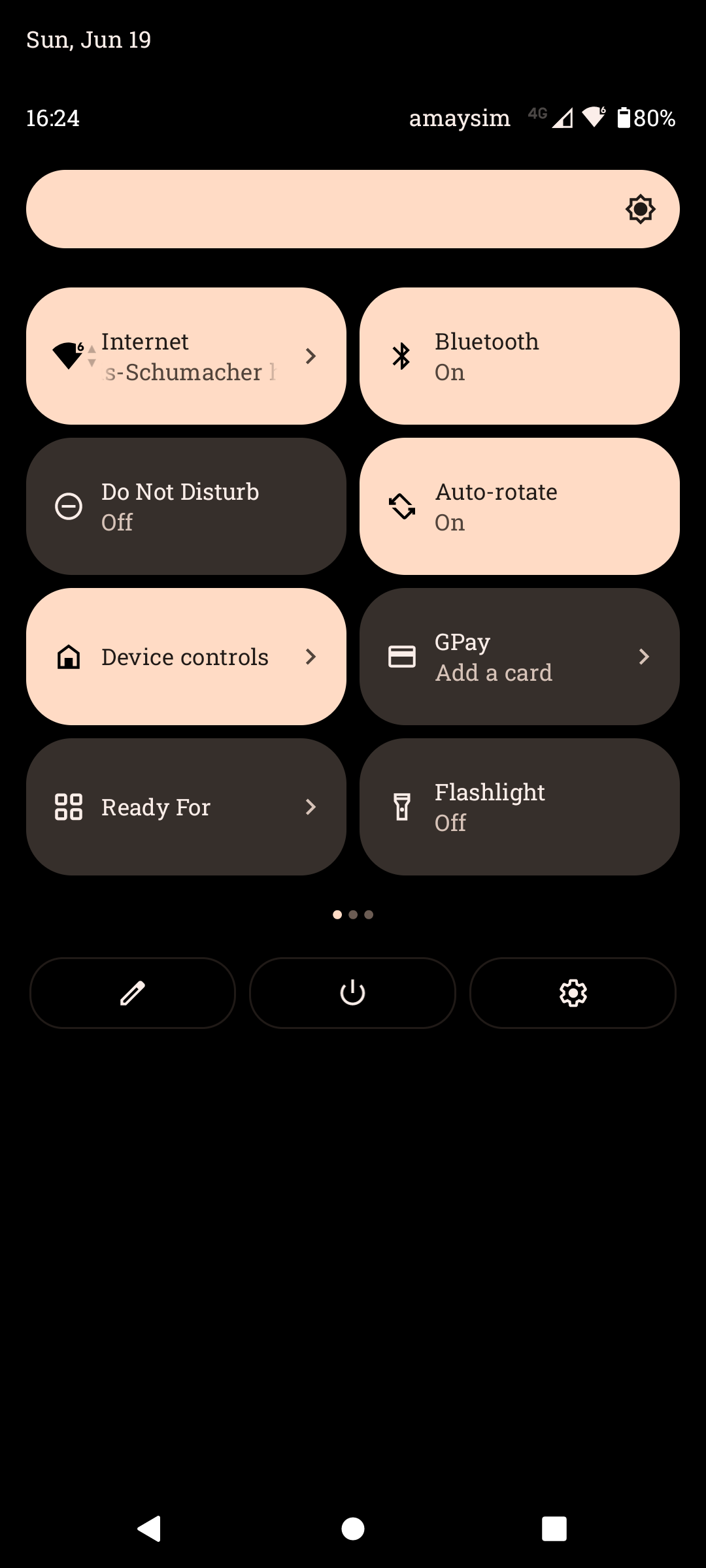Open the Ready For tile

(x=186, y=807)
